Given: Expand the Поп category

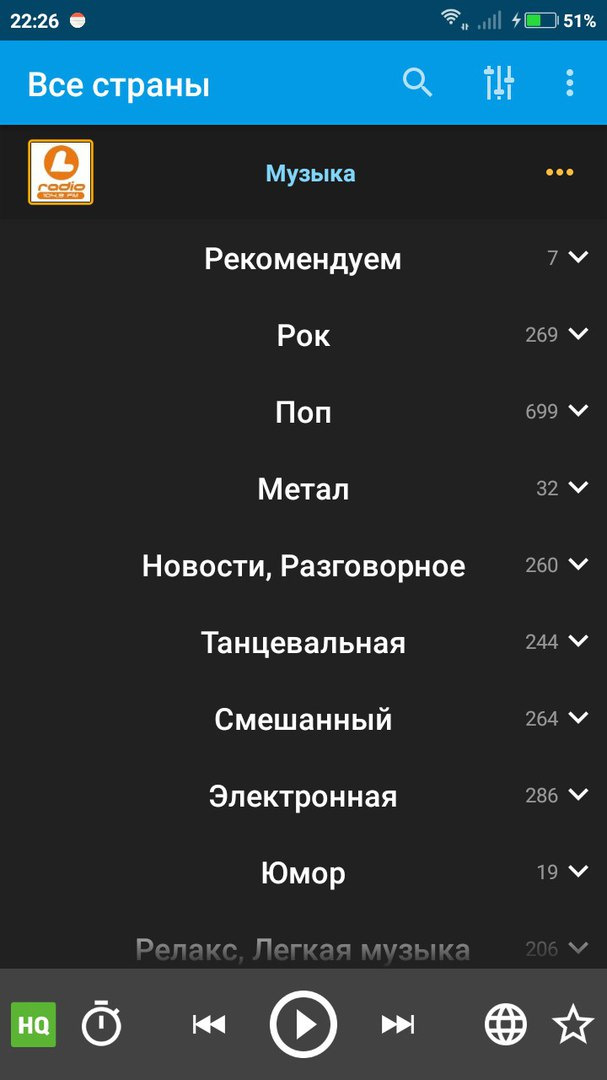Looking at the screenshot, I should [x=578, y=412].
